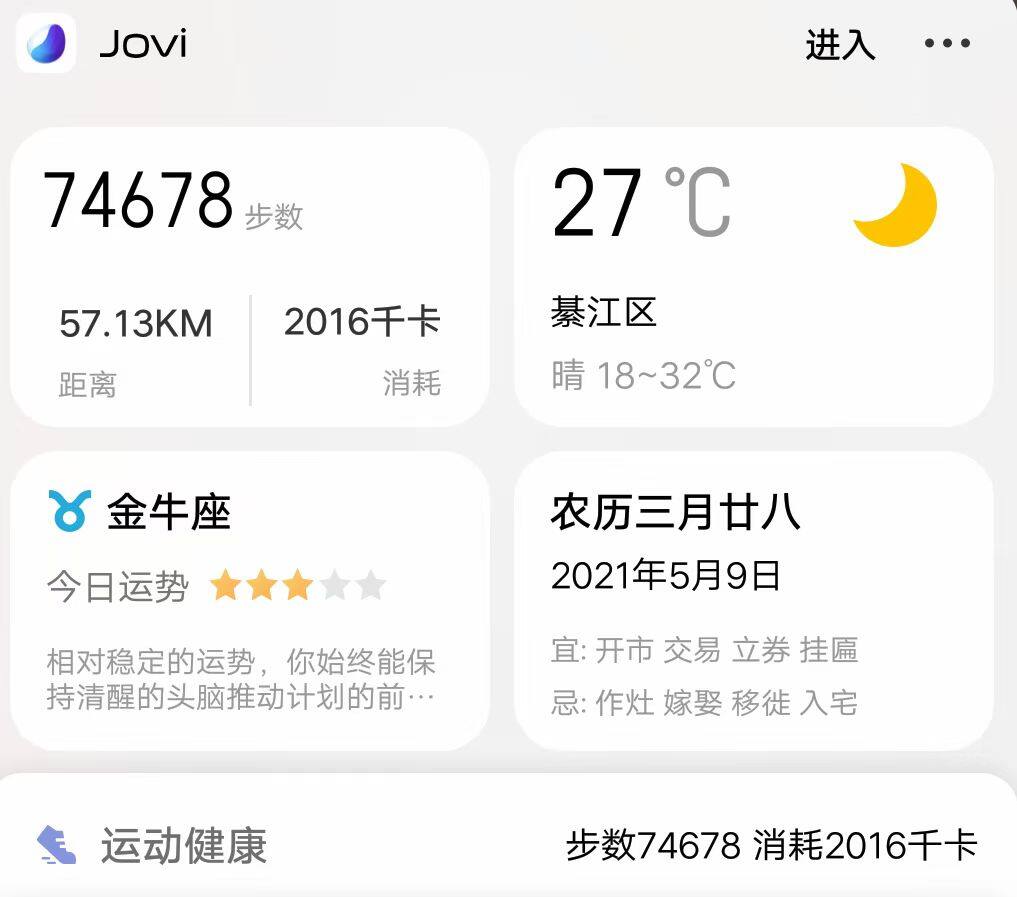Open the 74678 步数 step count card
This screenshot has width=1017, height=897.
249,277
